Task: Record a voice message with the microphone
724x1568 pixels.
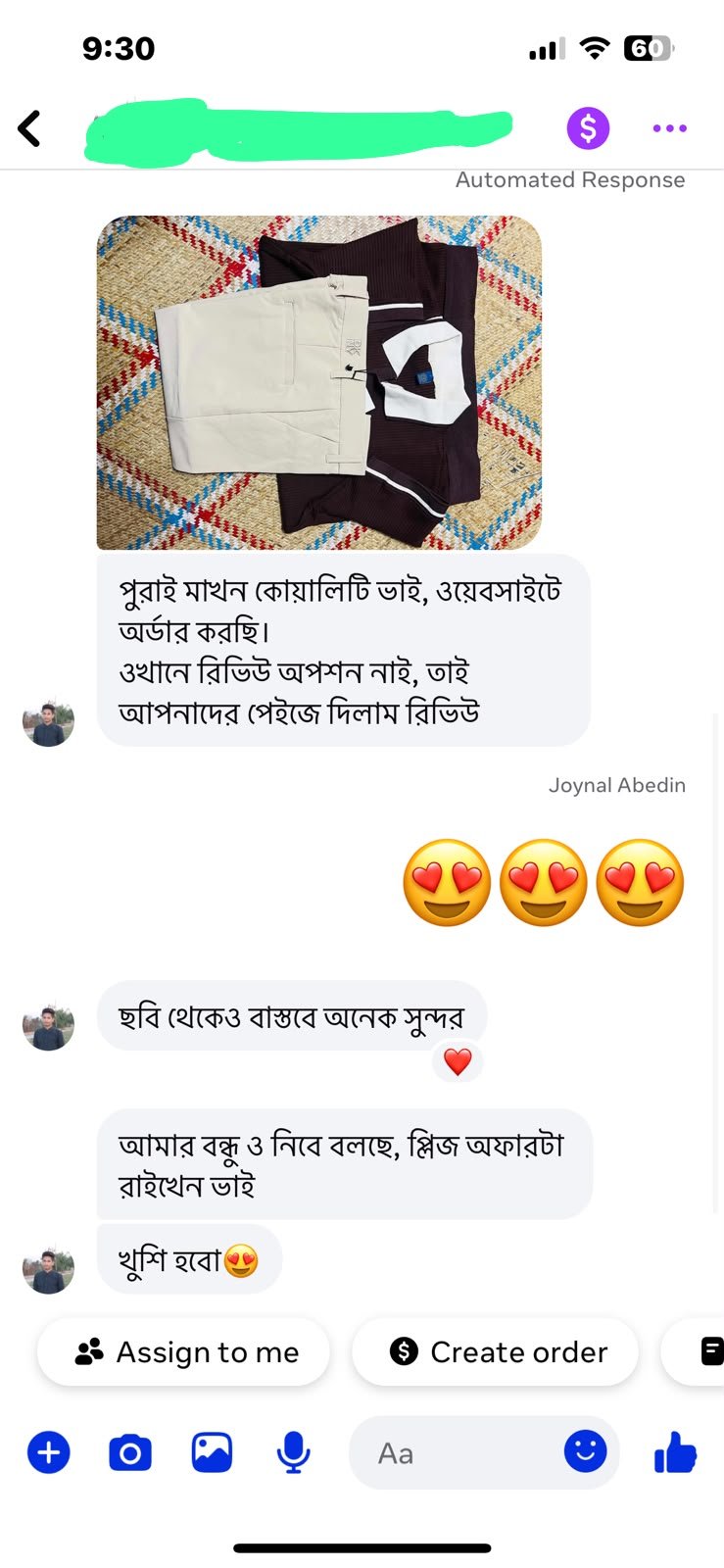Action: (x=293, y=1452)
